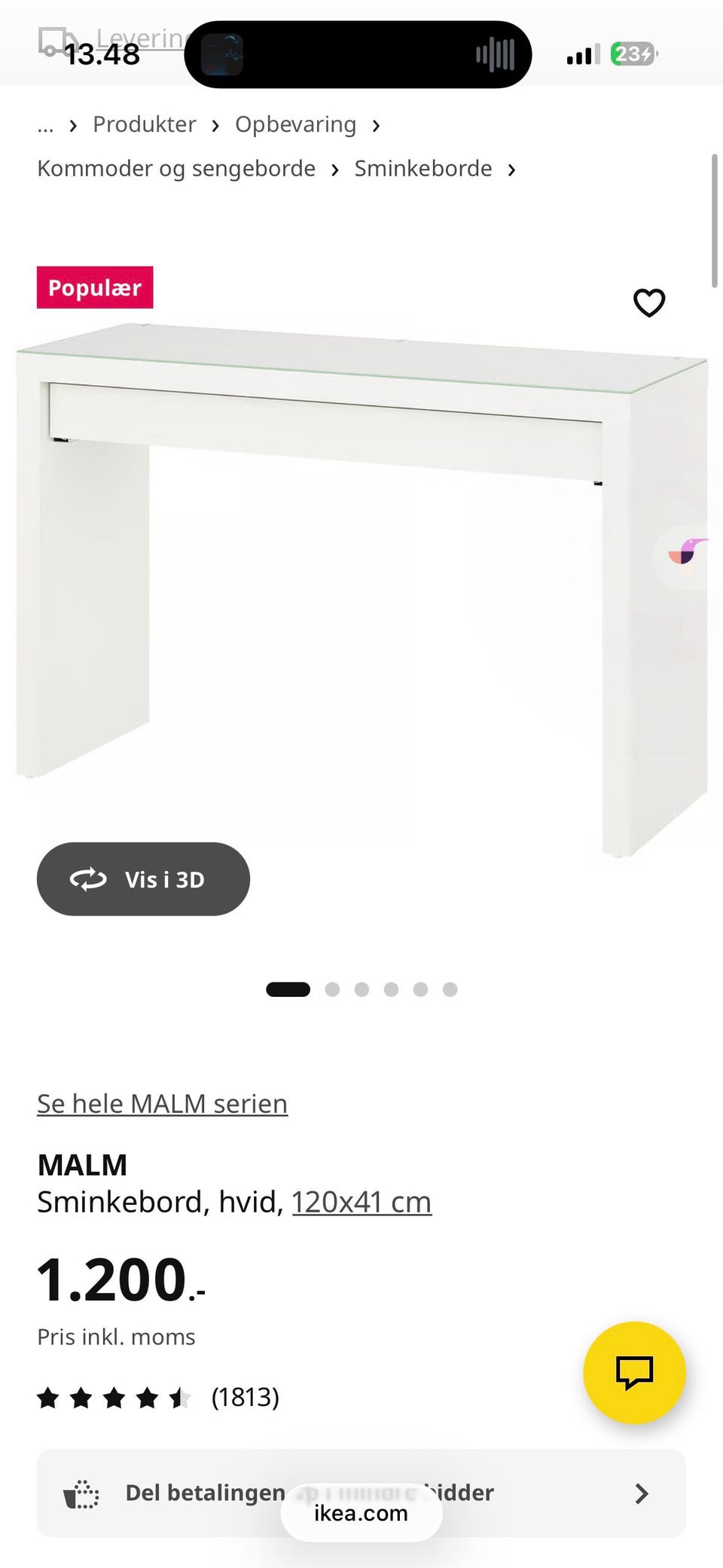
Task: Open the chat with the yellow chat bubble
Action: click(633, 1373)
